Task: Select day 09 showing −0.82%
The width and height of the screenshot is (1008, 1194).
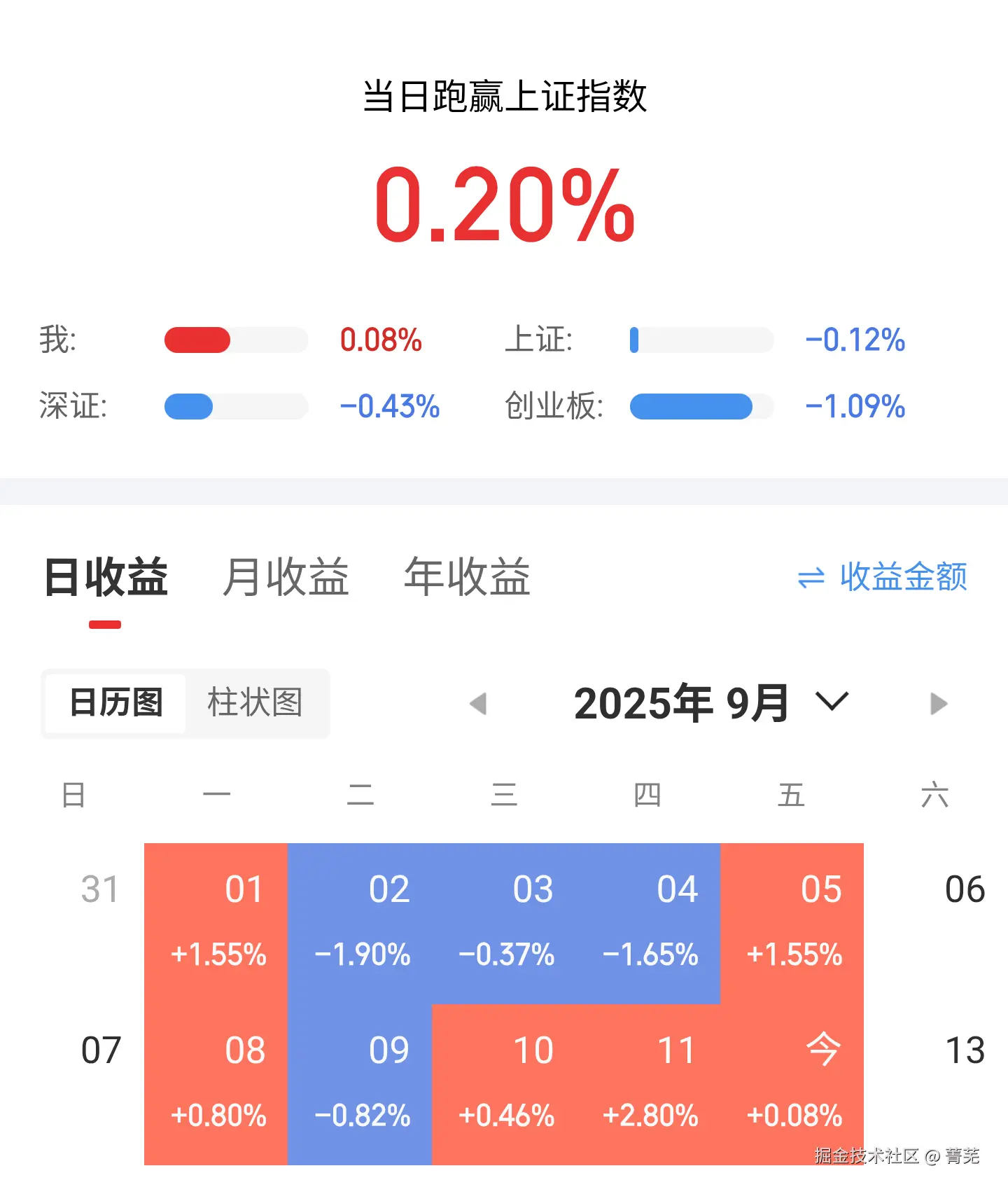Action: click(360, 1084)
